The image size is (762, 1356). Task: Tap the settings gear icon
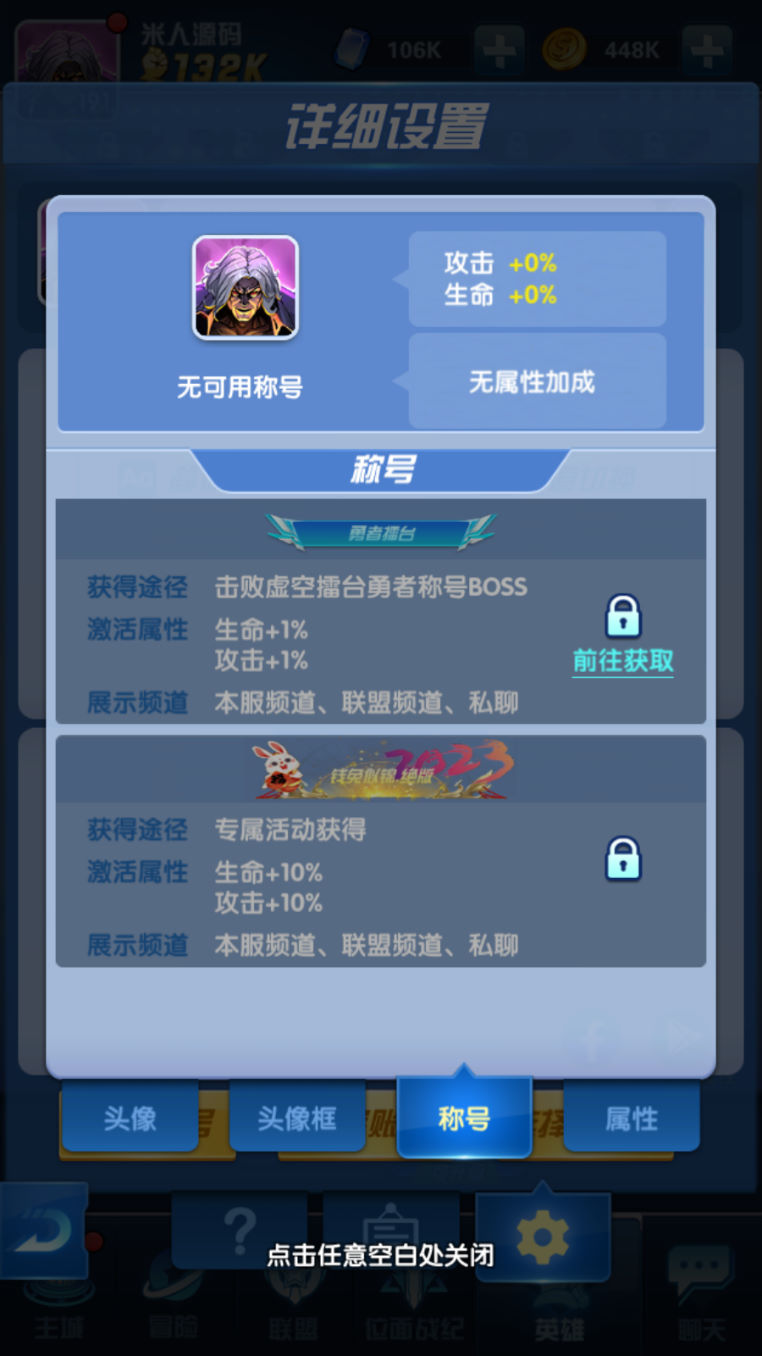coord(542,1238)
